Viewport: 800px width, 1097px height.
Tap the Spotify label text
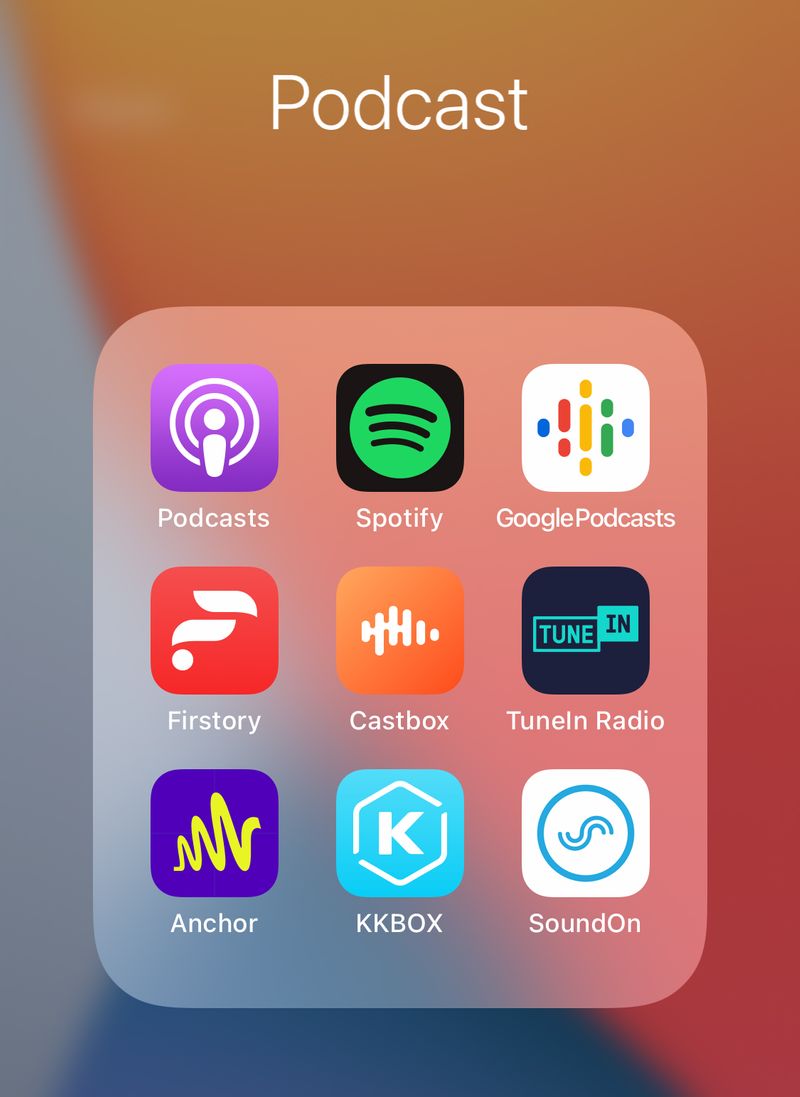point(399,518)
